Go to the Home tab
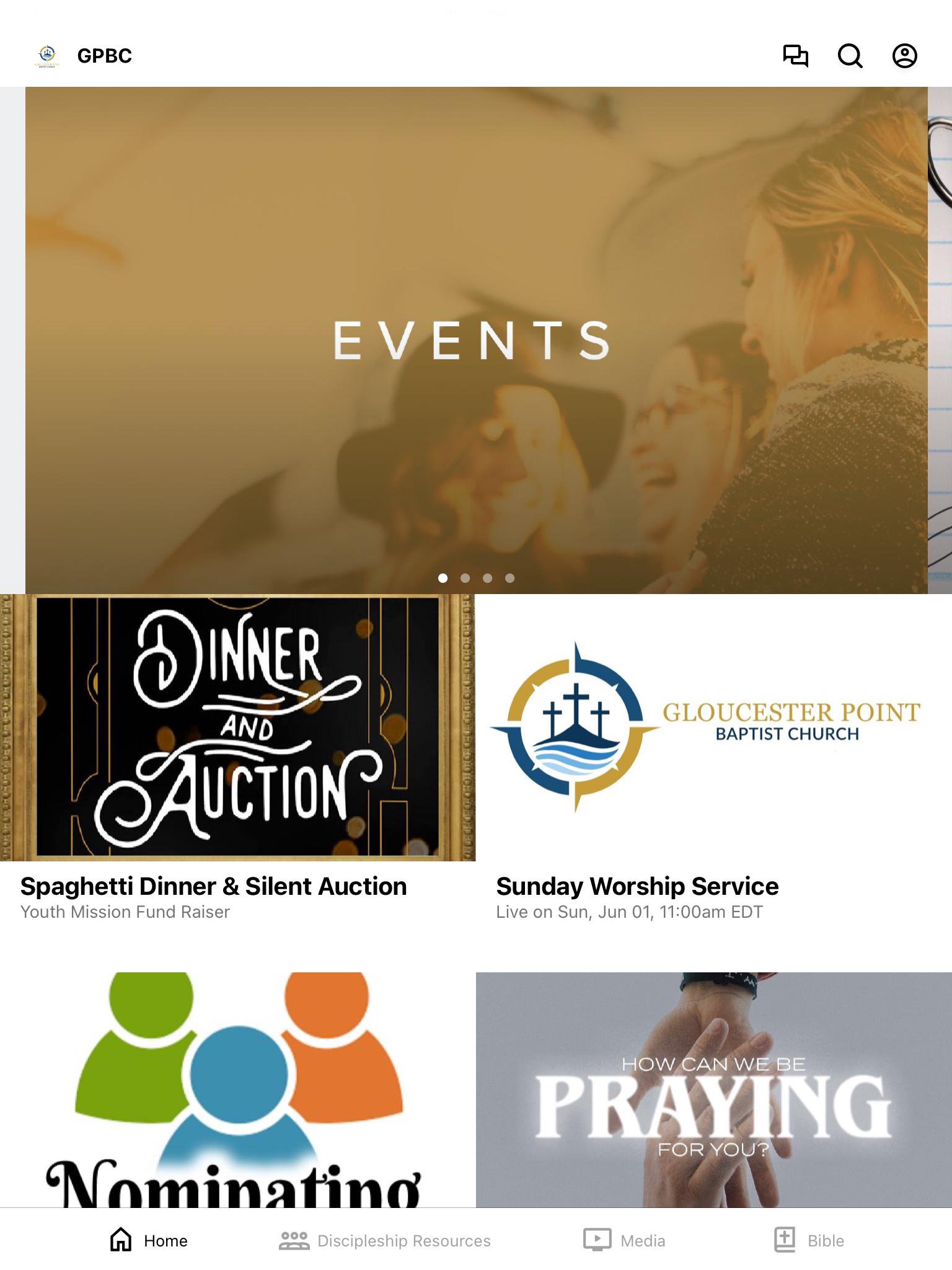Viewport: 952px width, 1270px height. click(149, 1240)
